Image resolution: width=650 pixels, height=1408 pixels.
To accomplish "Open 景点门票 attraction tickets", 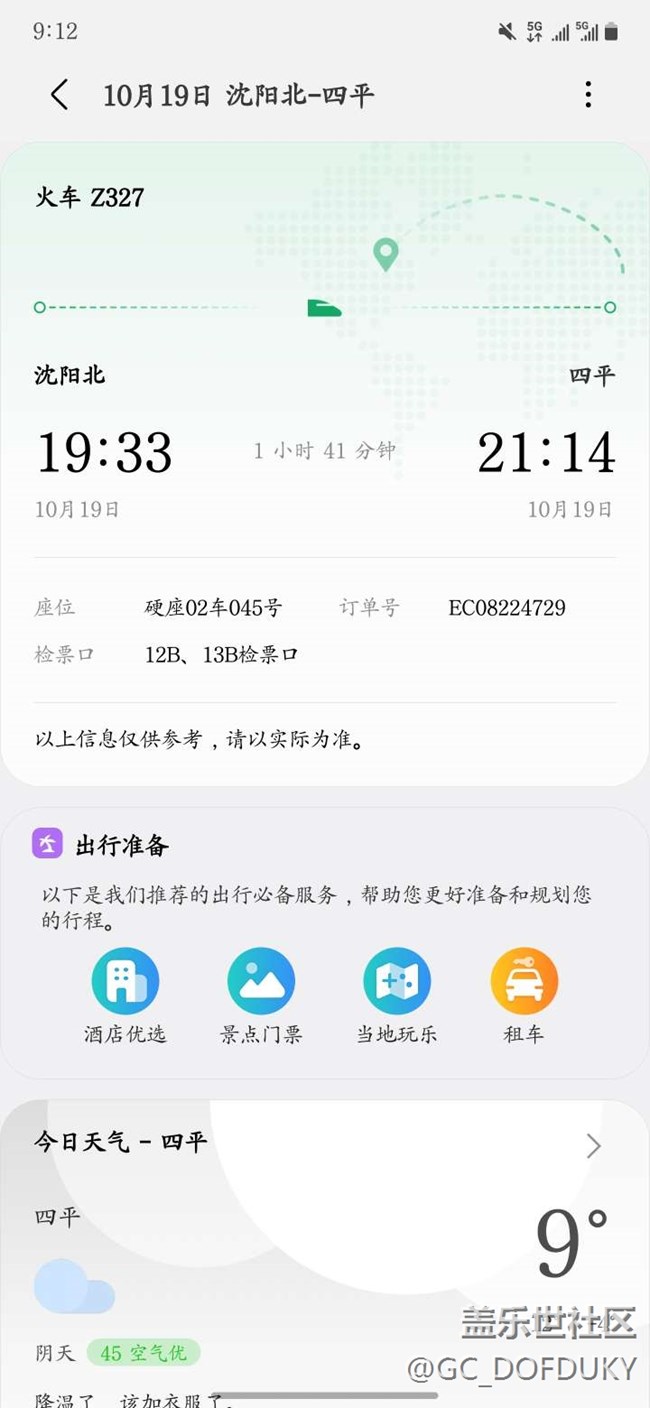I will [261, 995].
